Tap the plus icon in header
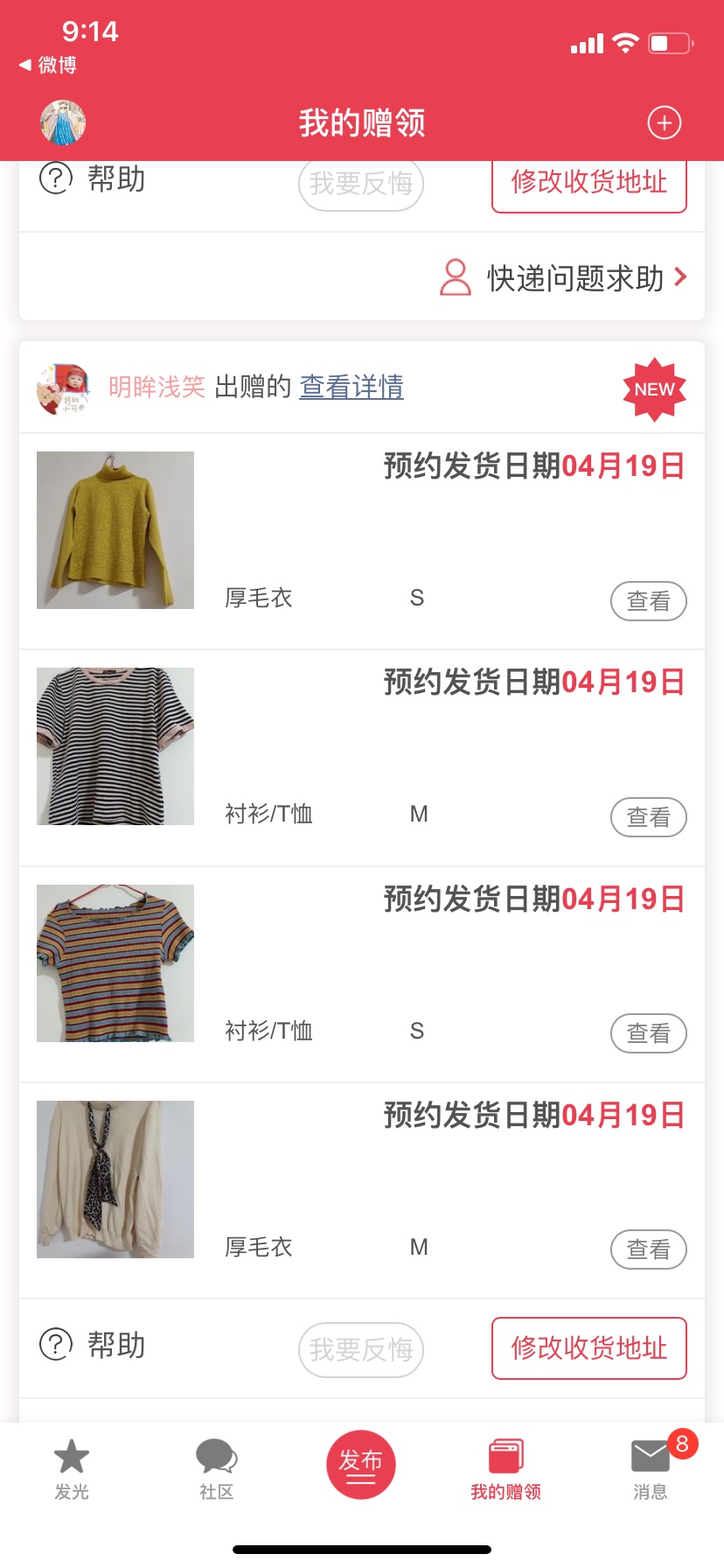This screenshot has width=724, height=1568. (x=664, y=123)
